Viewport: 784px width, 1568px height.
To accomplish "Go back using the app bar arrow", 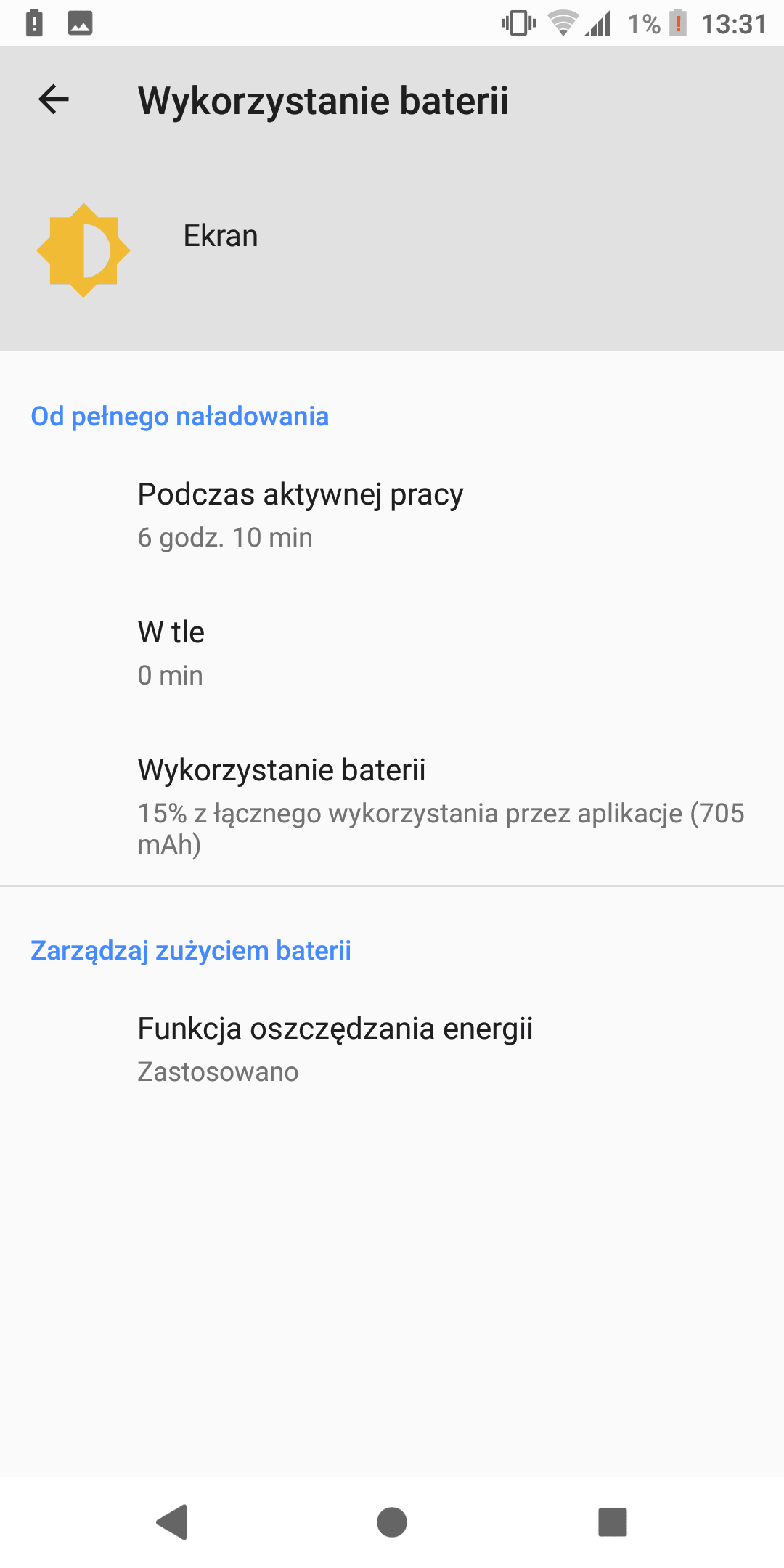I will (x=54, y=99).
